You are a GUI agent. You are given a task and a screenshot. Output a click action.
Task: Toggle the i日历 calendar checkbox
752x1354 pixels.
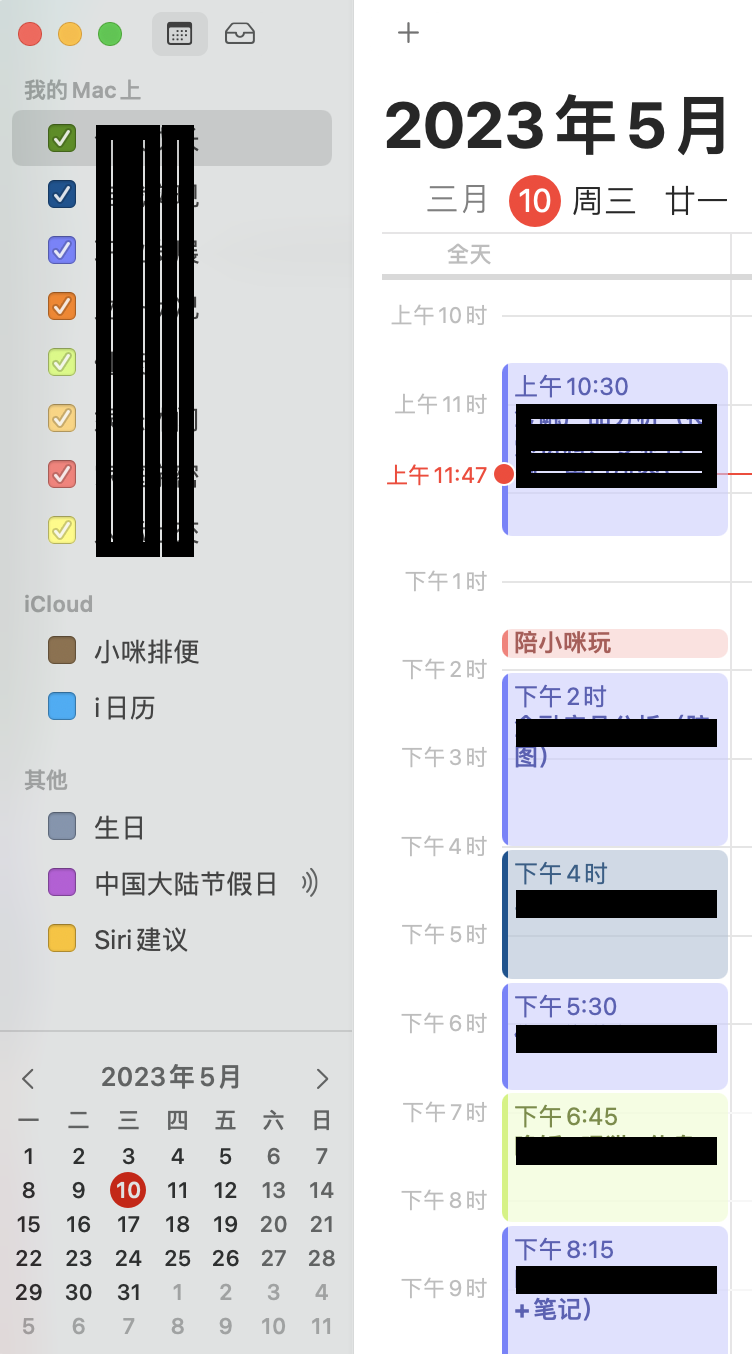coord(62,707)
